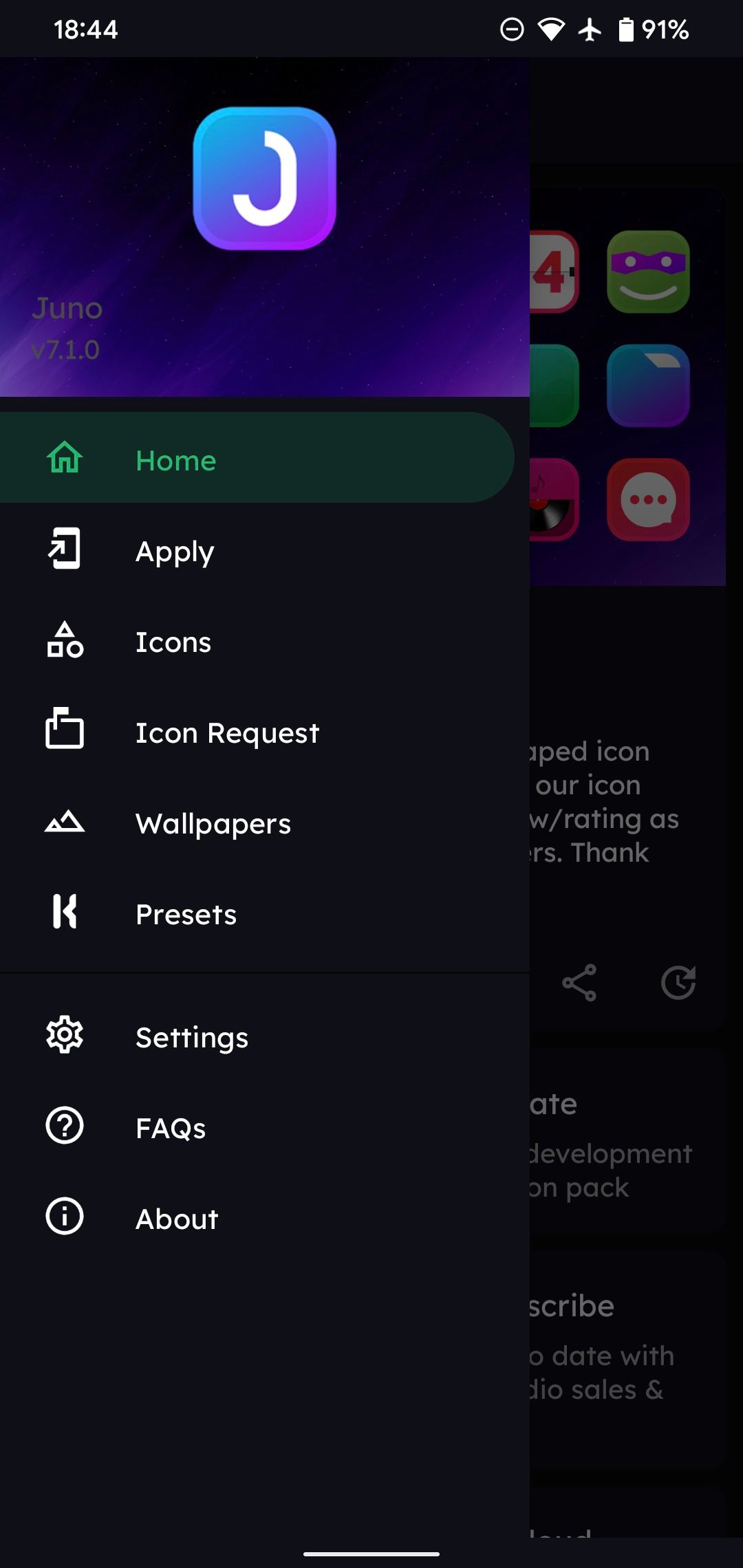Open the Settings entry

click(x=191, y=1036)
